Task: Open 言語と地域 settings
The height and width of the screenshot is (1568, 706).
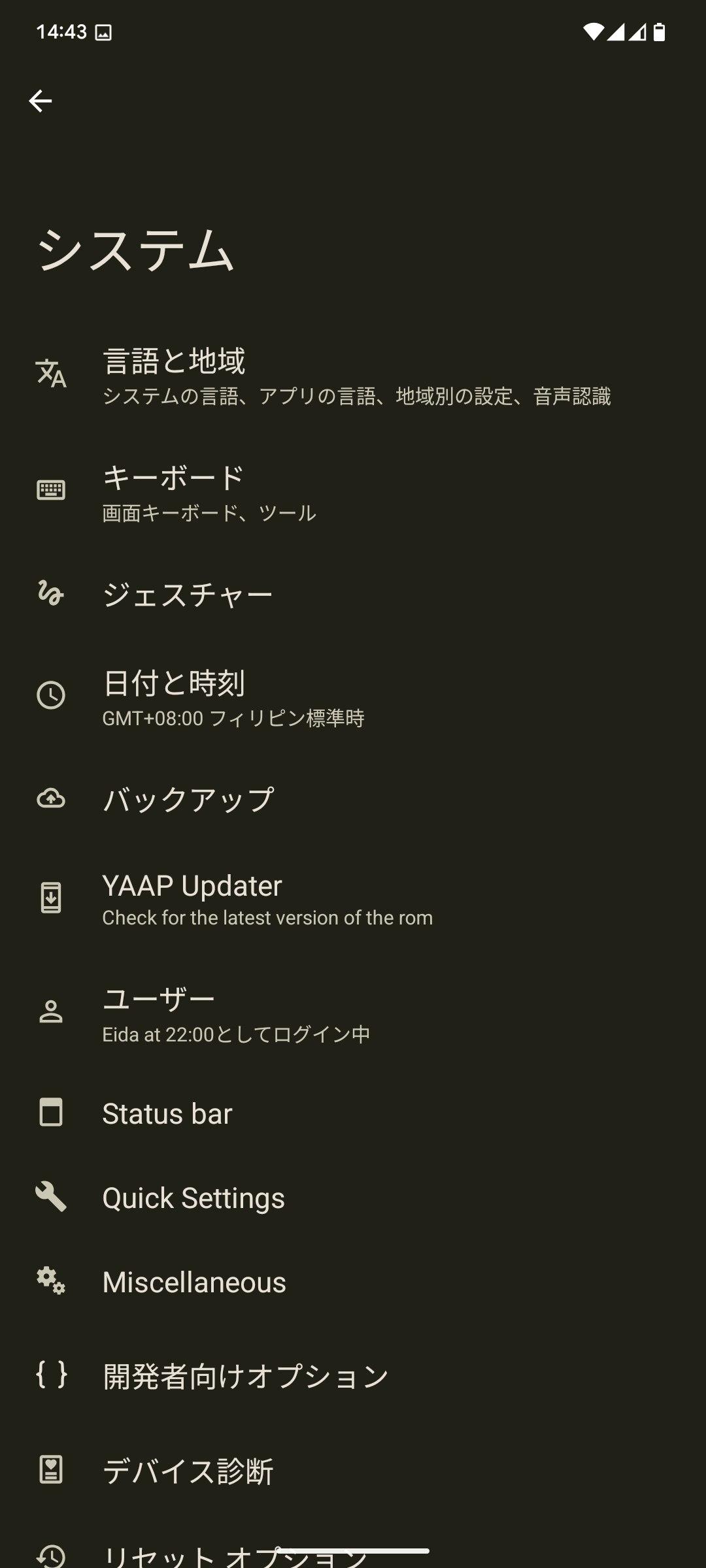Action: [x=353, y=376]
